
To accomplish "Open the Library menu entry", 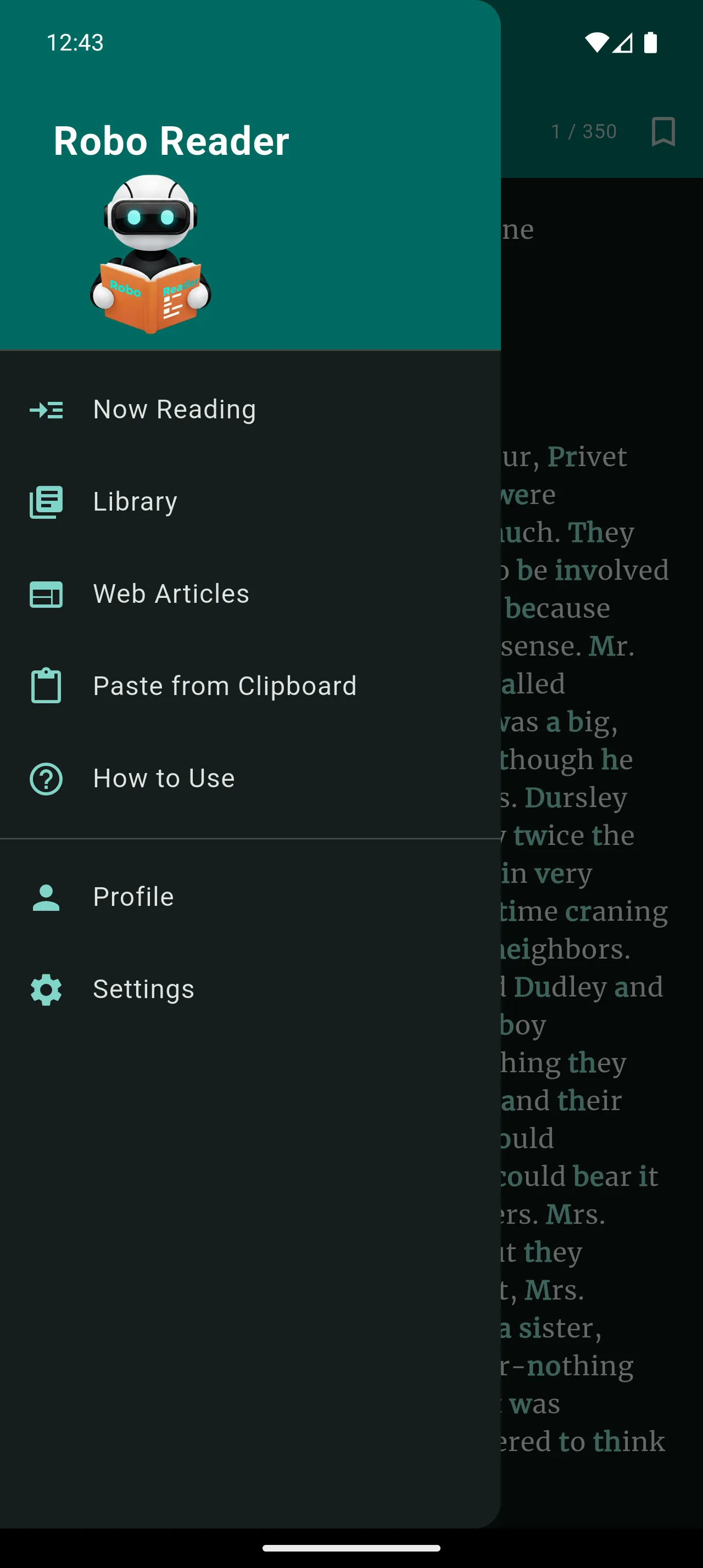I will point(135,503).
